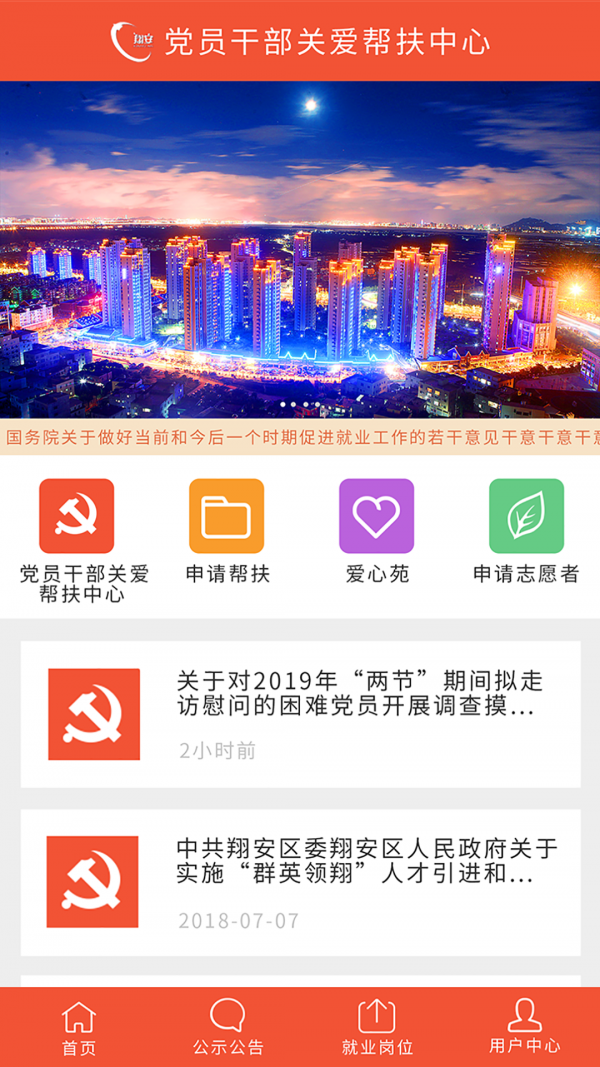Switch to the 公示公告 tab
Screen dimensions: 600x1067
click(227, 1028)
